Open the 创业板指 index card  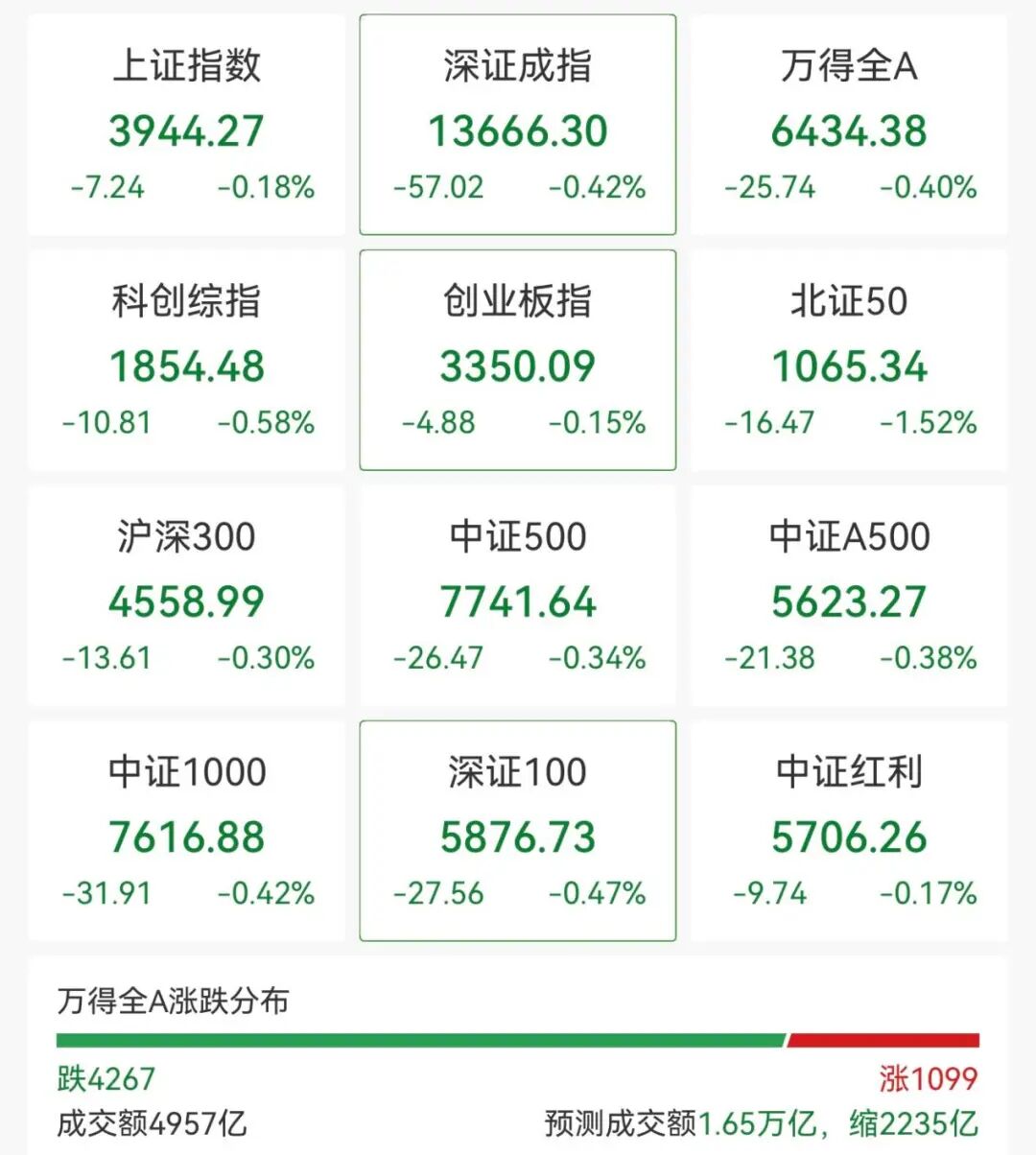point(518,360)
